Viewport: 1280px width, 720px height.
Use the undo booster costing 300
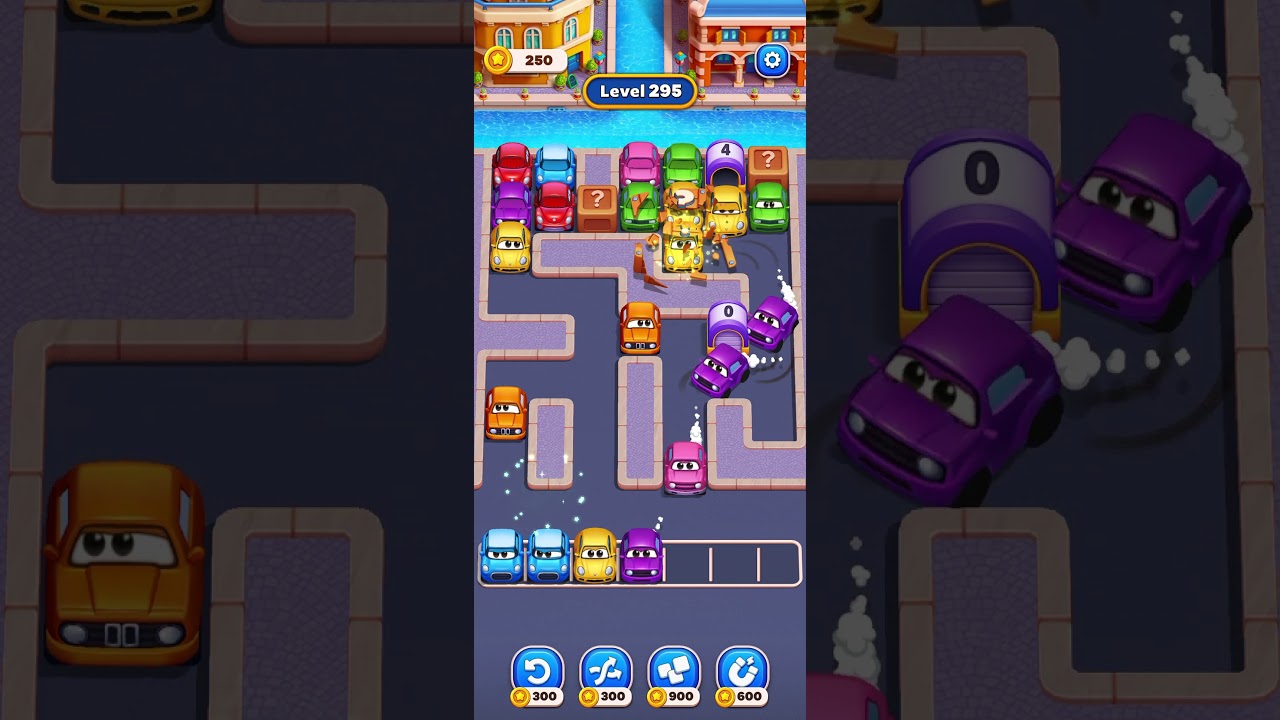[x=538, y=670]
